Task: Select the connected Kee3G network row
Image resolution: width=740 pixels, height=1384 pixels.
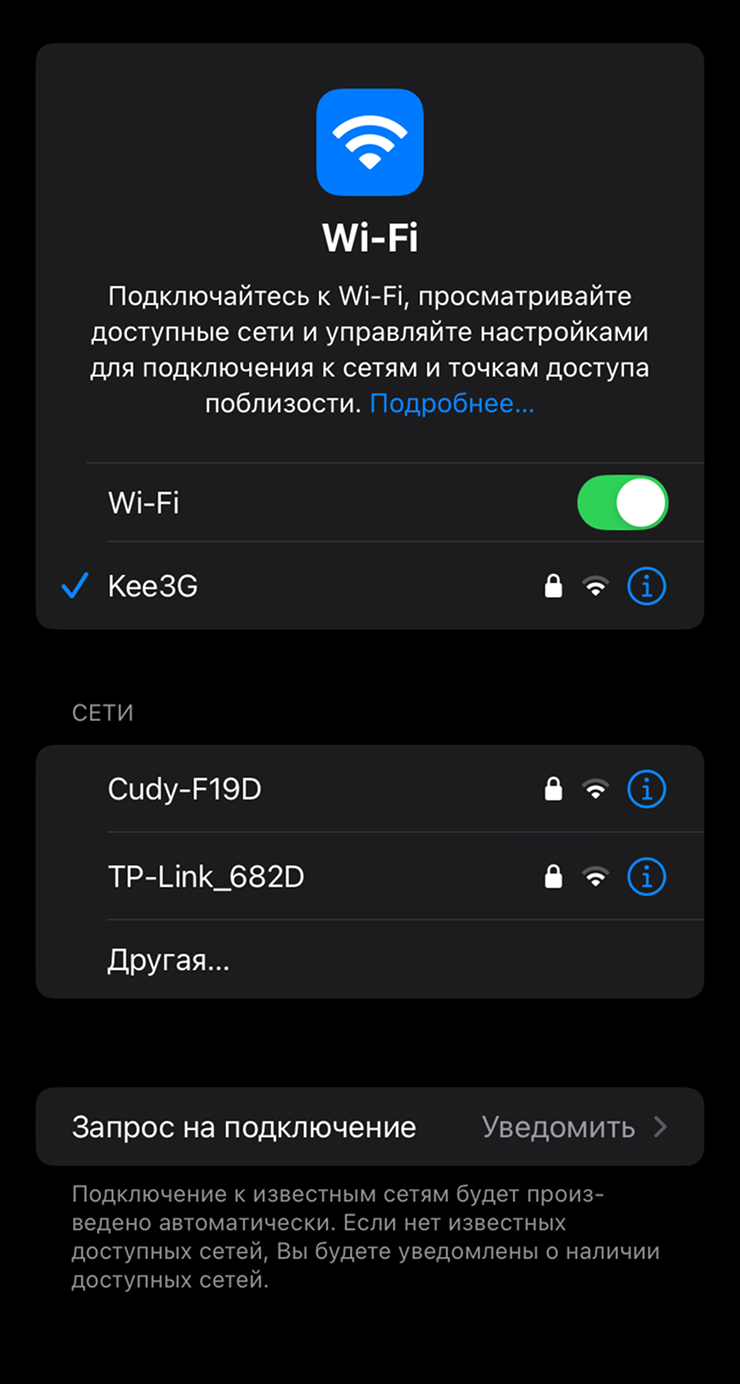Action: [300, 587]
